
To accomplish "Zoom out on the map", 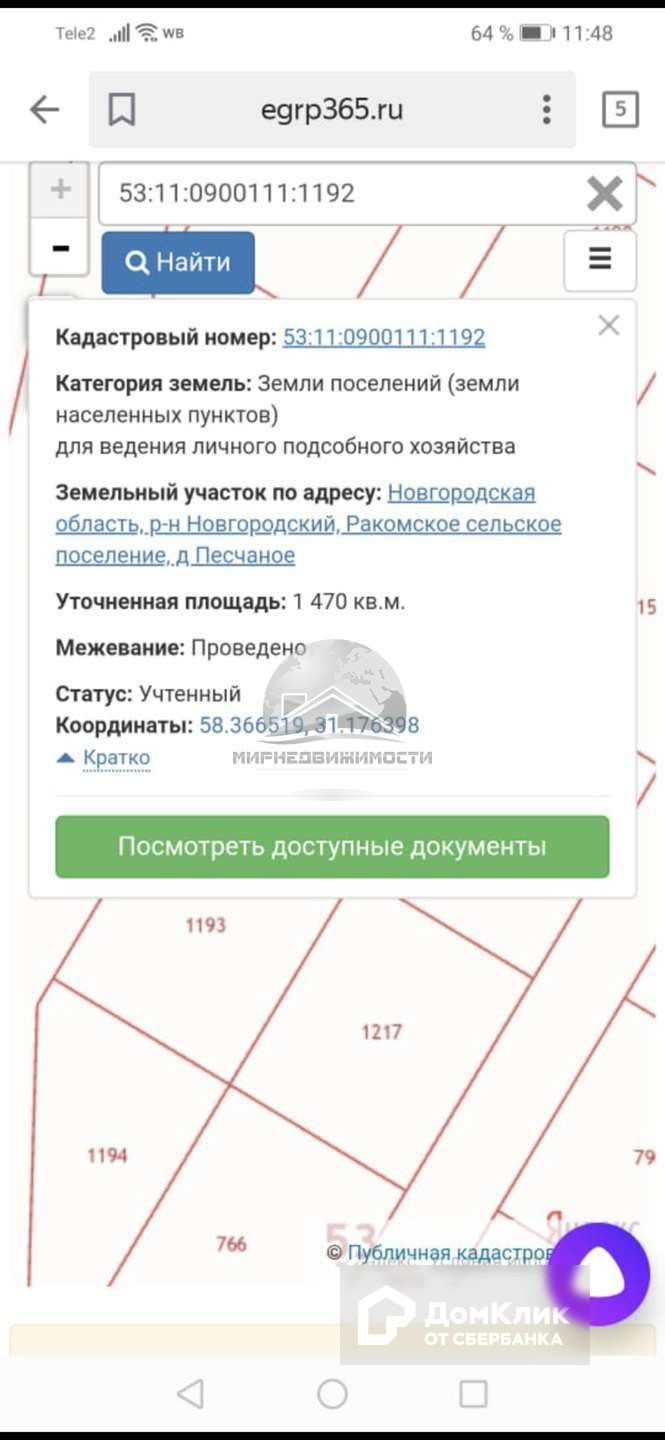I will (x=60, y=247).
